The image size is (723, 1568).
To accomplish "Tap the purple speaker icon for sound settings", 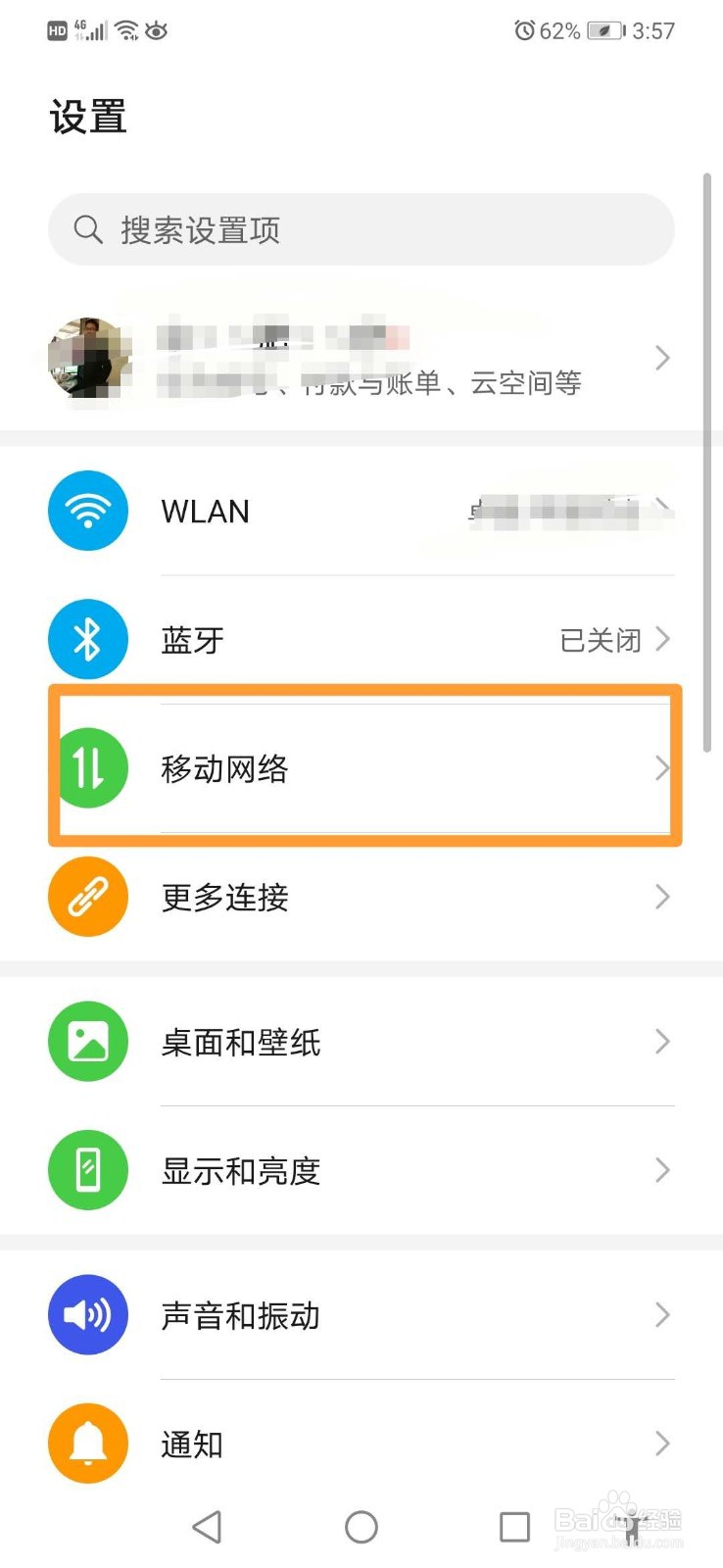I will point(87,1315).
